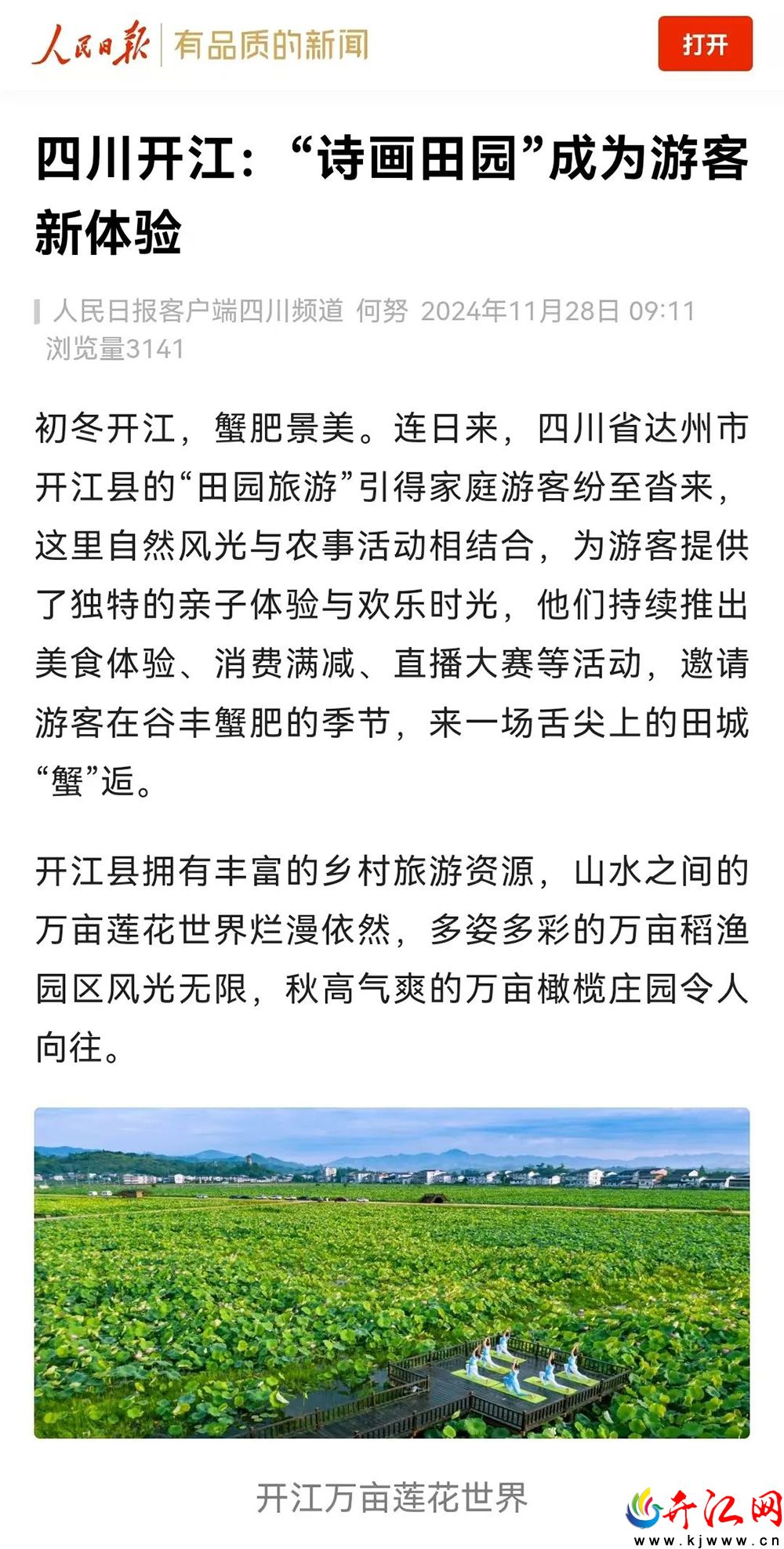Open the lotus field photo
Image resolution: width=784 pixels, height=1549 pixels.
(x=392, y=1272)
